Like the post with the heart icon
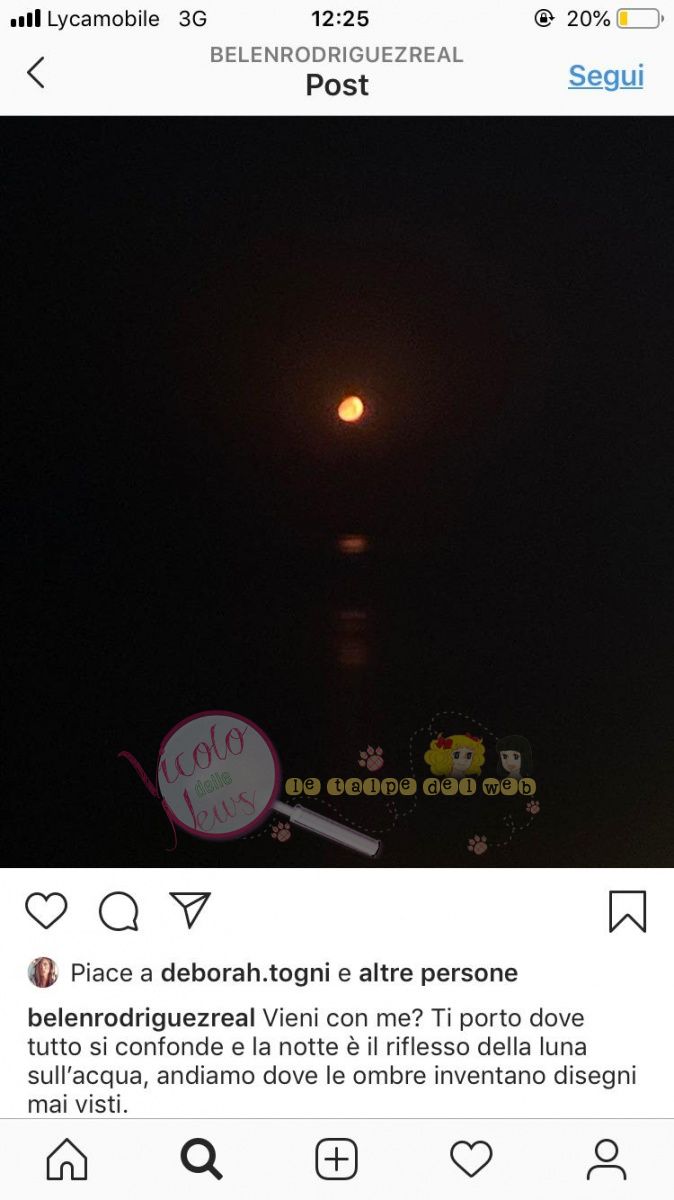 click(x=46, y=911)
